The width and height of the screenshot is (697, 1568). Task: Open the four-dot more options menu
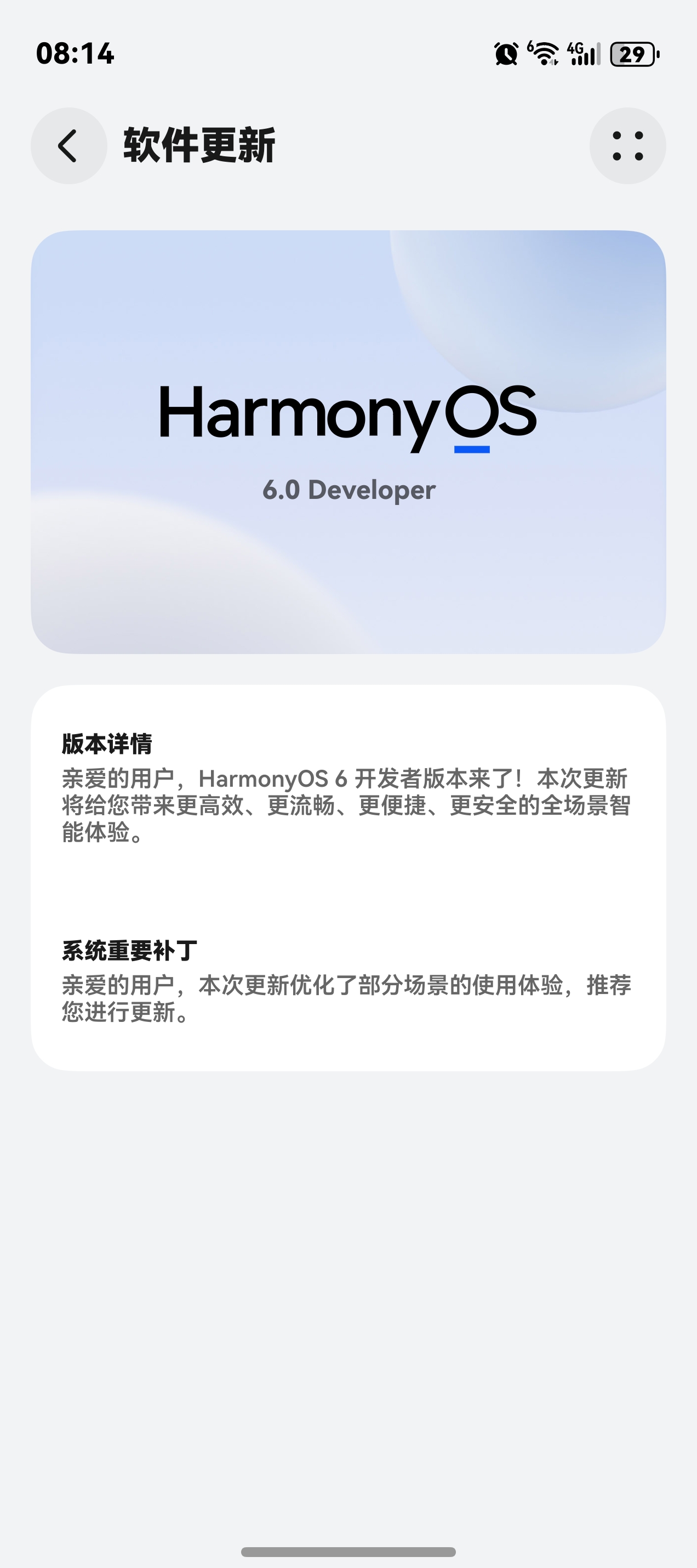point(627,146)
